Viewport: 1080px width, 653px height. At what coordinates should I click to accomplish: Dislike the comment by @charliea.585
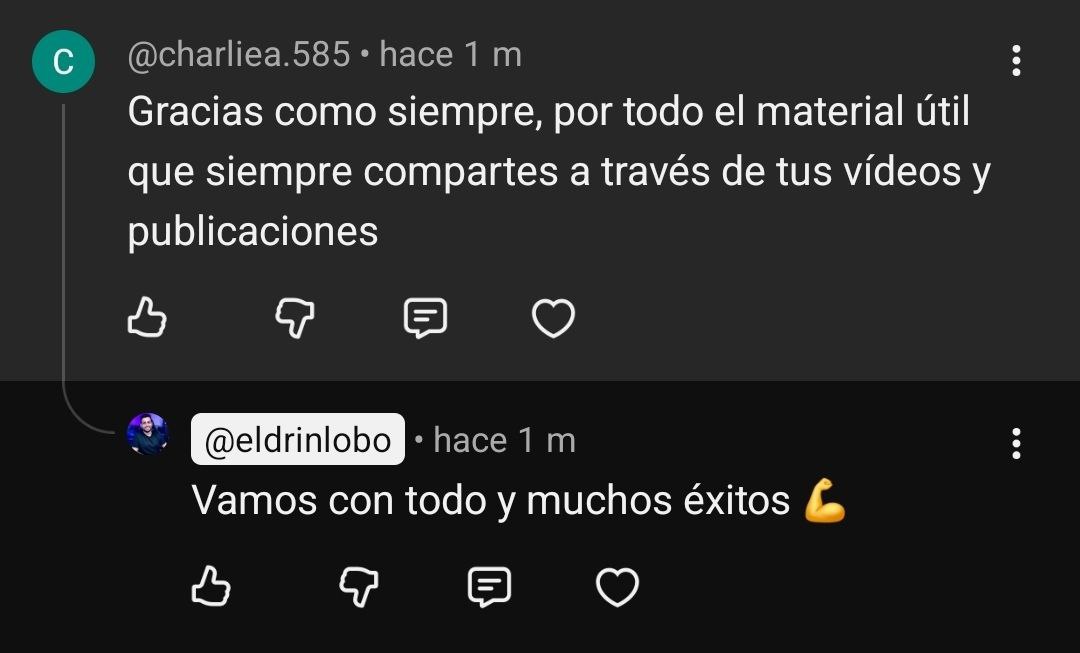pos(294,319)
